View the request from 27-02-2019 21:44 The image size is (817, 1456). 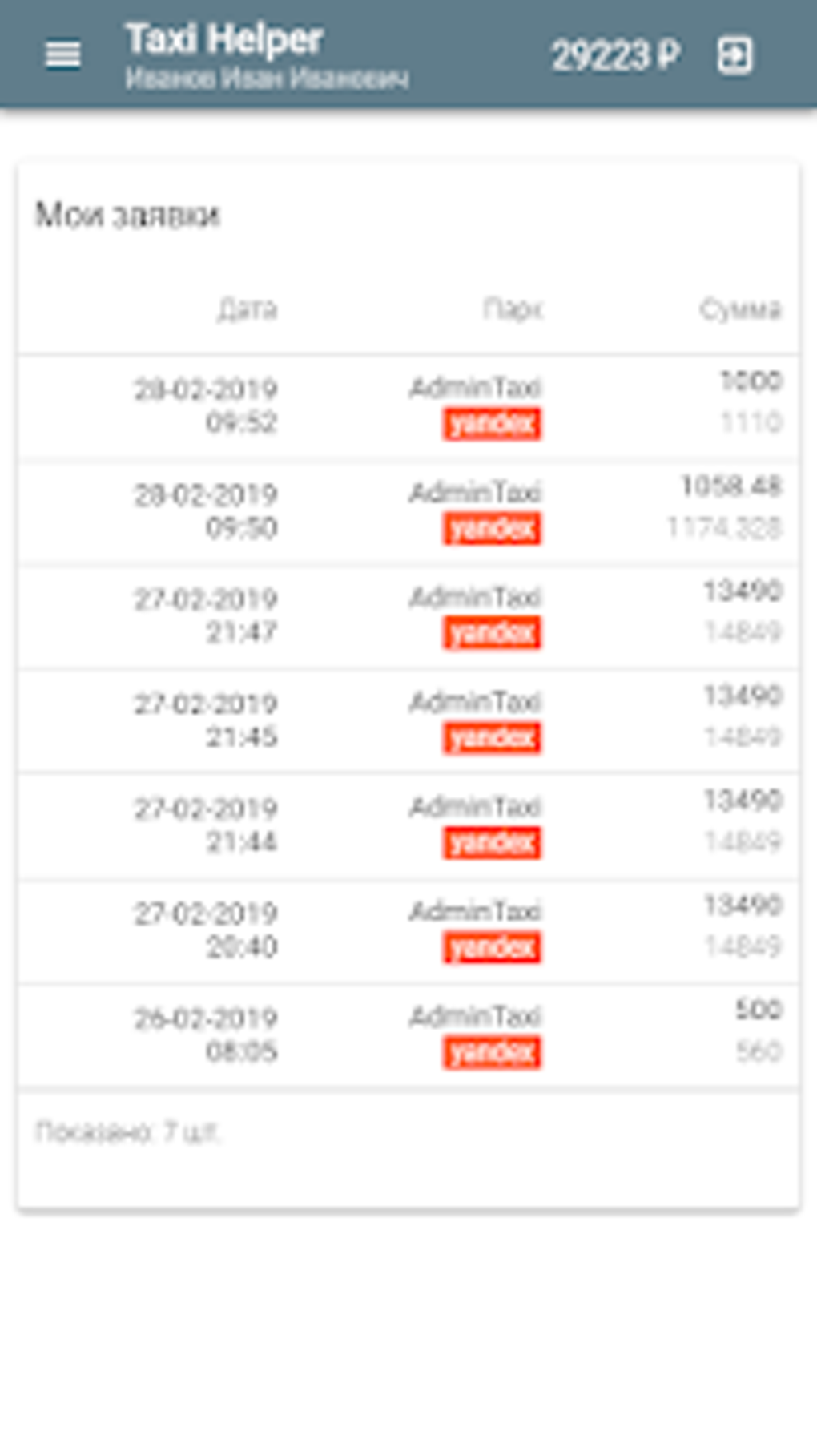click(x=407, y=825)
